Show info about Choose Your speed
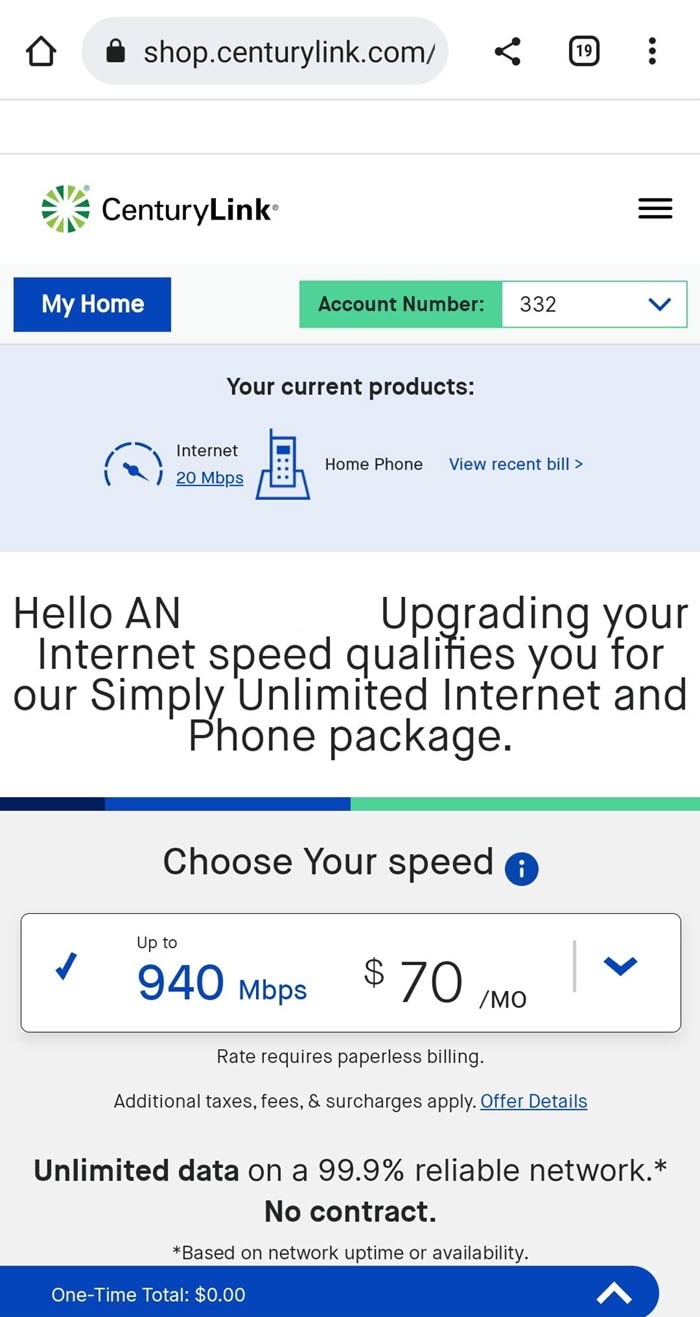Image resolution: width=700 pixels, height=1317 pixels. (x=522, y=869)
